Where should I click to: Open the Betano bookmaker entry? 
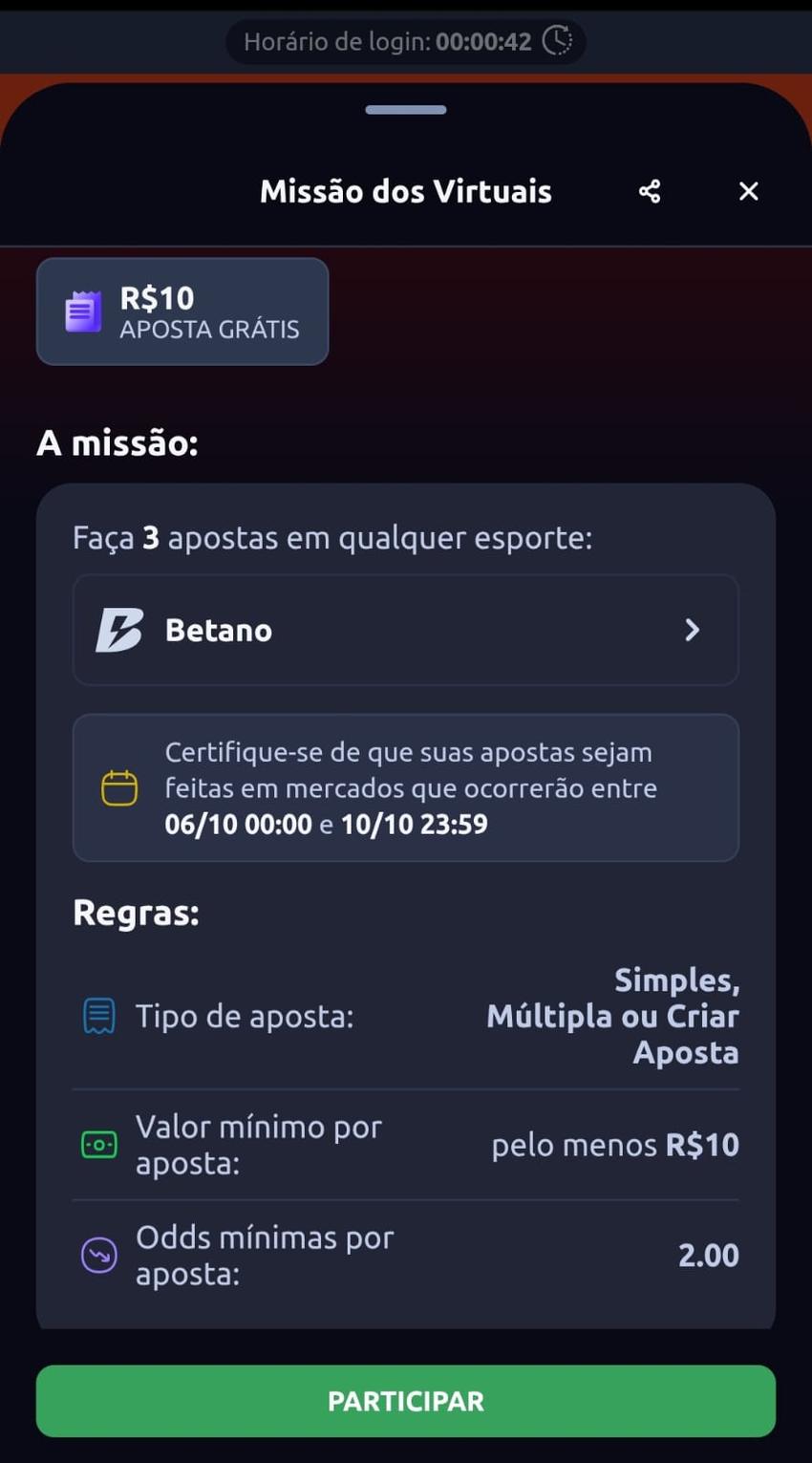405,630
